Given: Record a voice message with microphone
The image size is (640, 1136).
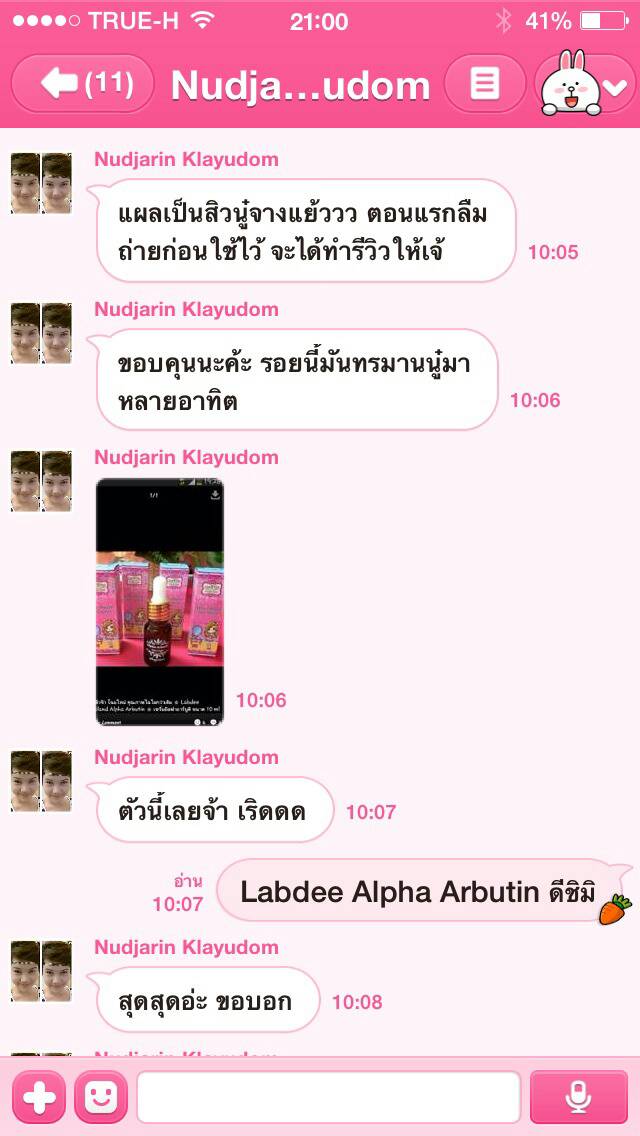Looking at the screenshot, I should 577,1097.
